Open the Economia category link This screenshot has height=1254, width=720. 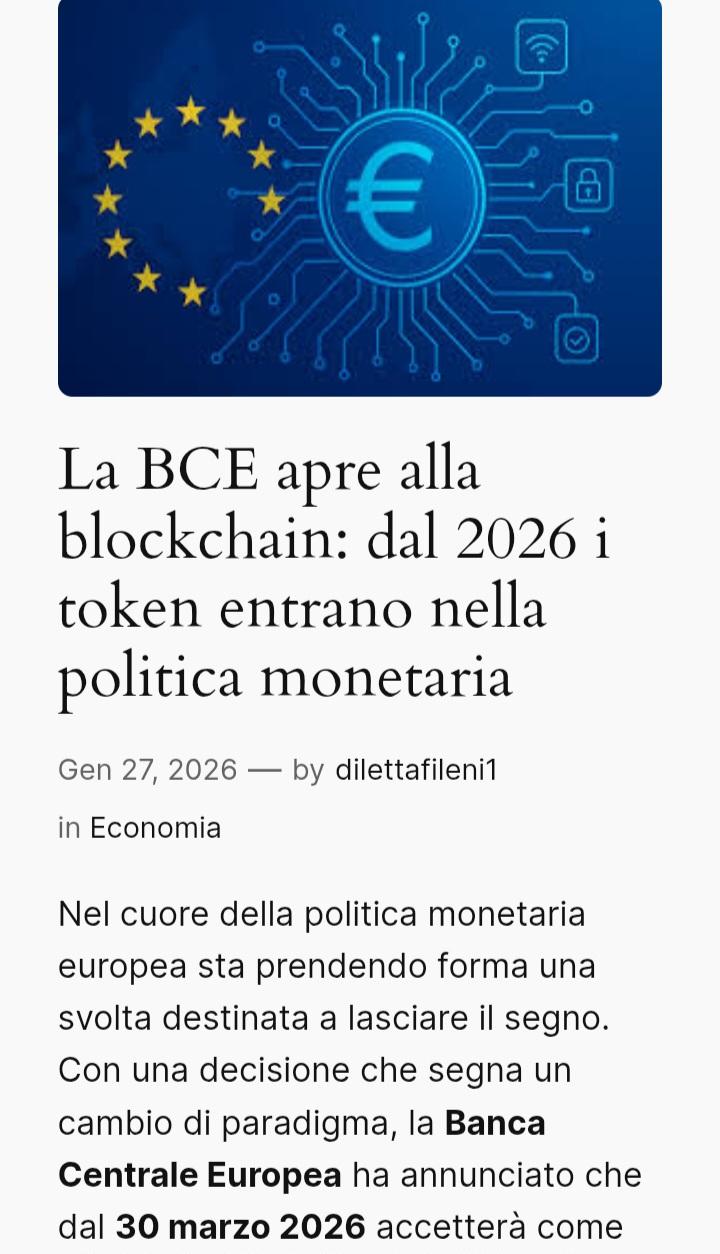point(155,828)
